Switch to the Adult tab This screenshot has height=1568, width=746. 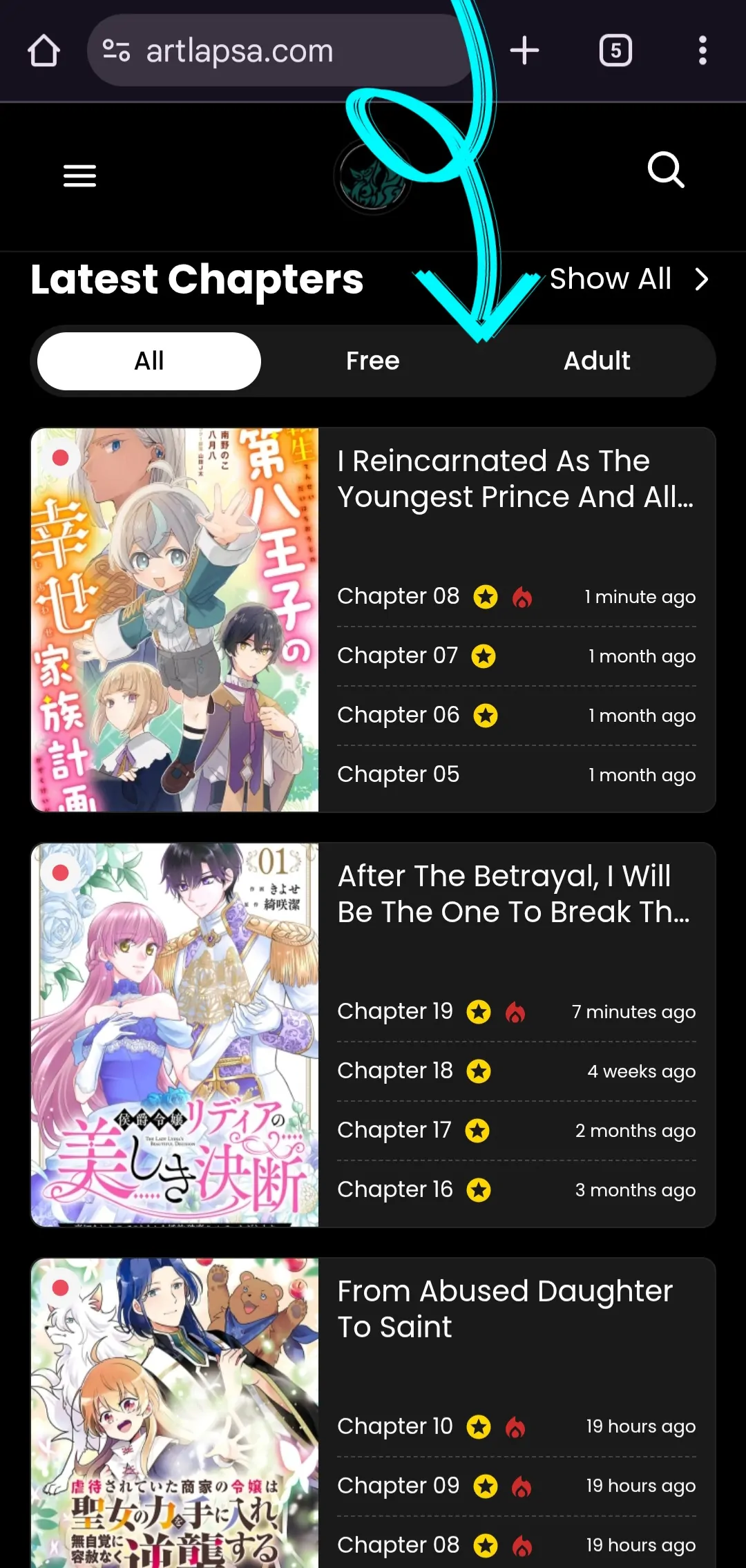(x=597, y=361)
